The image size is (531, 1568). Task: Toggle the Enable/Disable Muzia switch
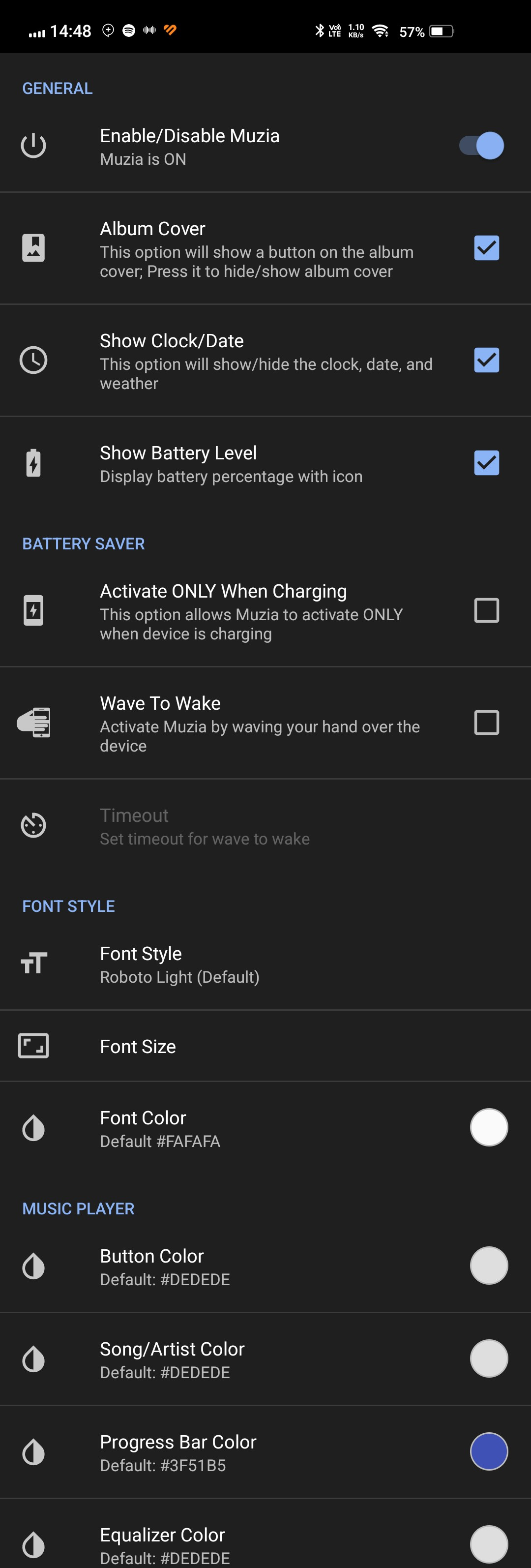click(481, 146)
